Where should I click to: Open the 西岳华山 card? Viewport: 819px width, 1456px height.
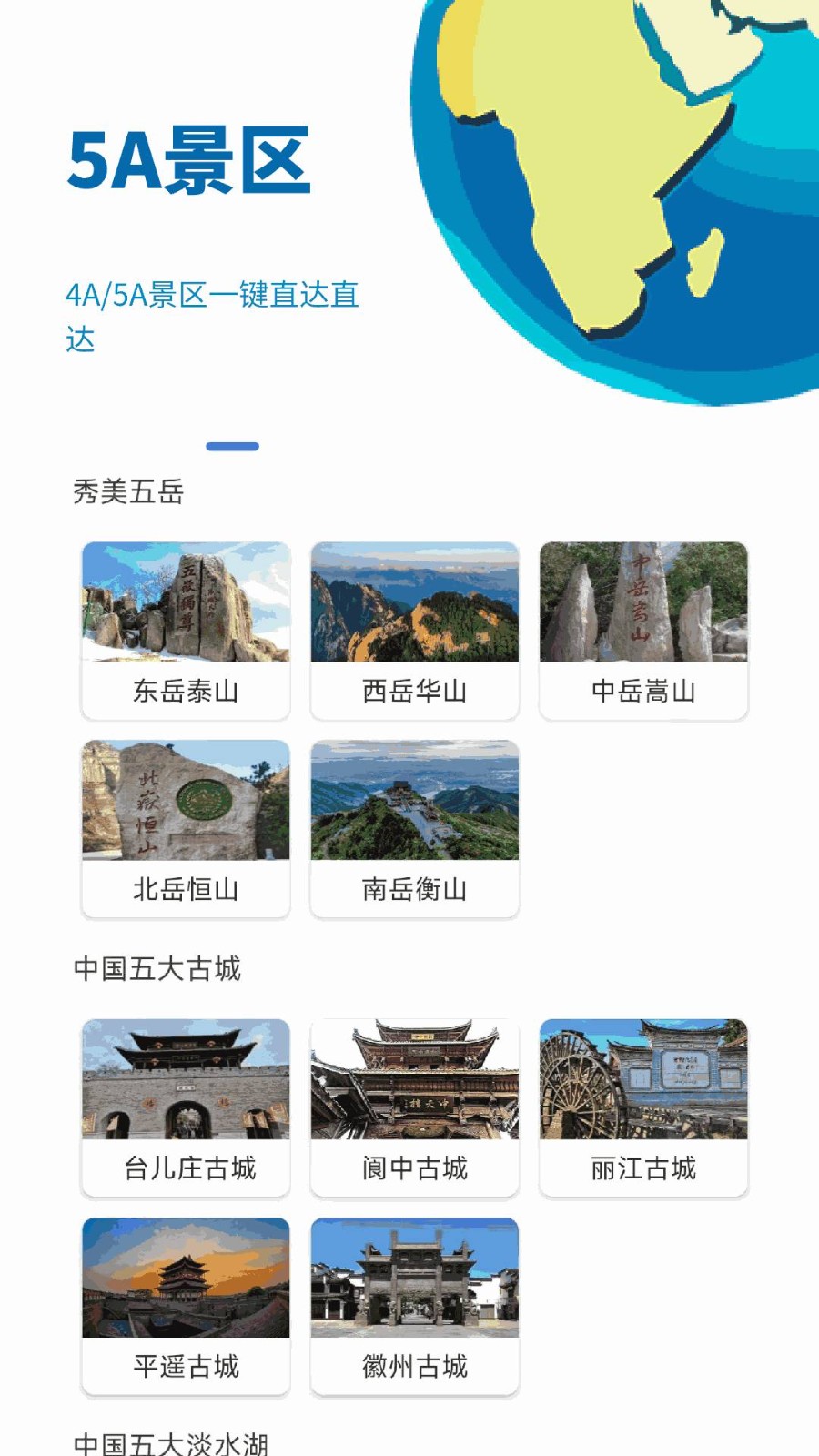[x=415, y=630]
